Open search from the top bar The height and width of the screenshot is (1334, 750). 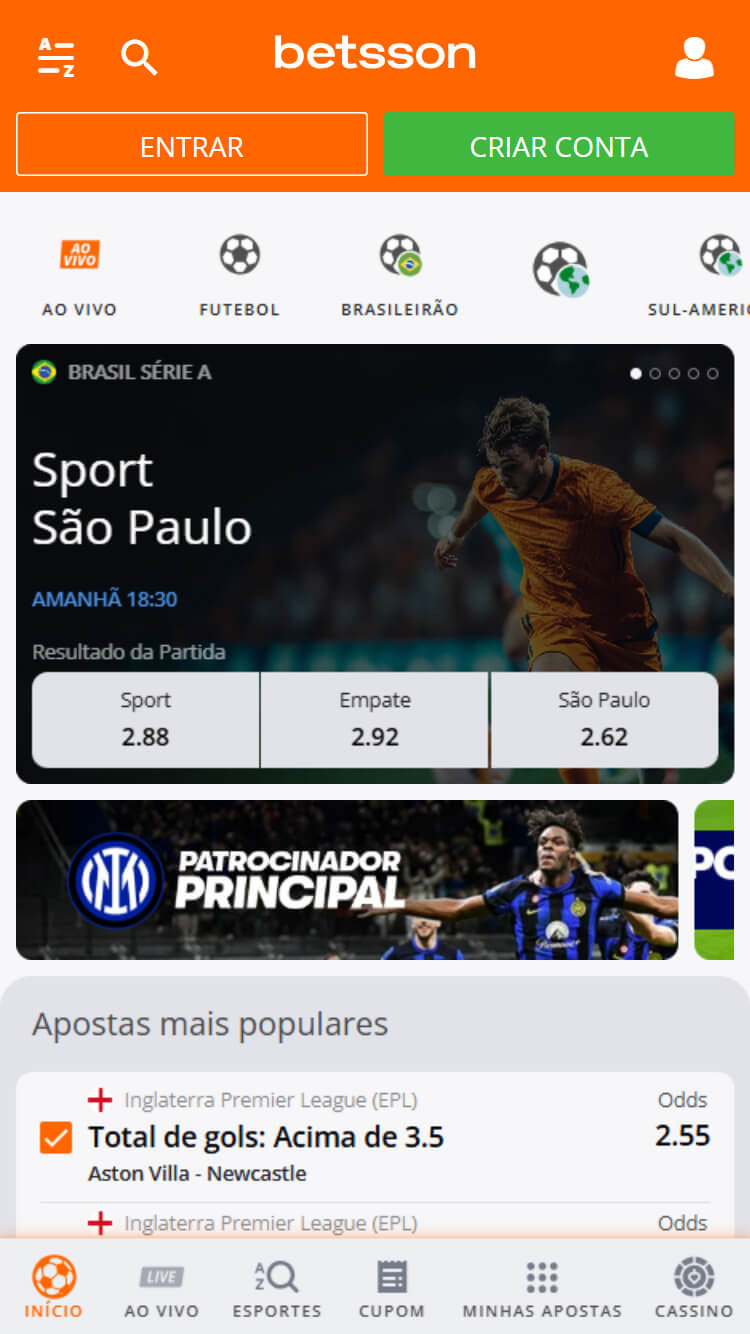[139, 57]
